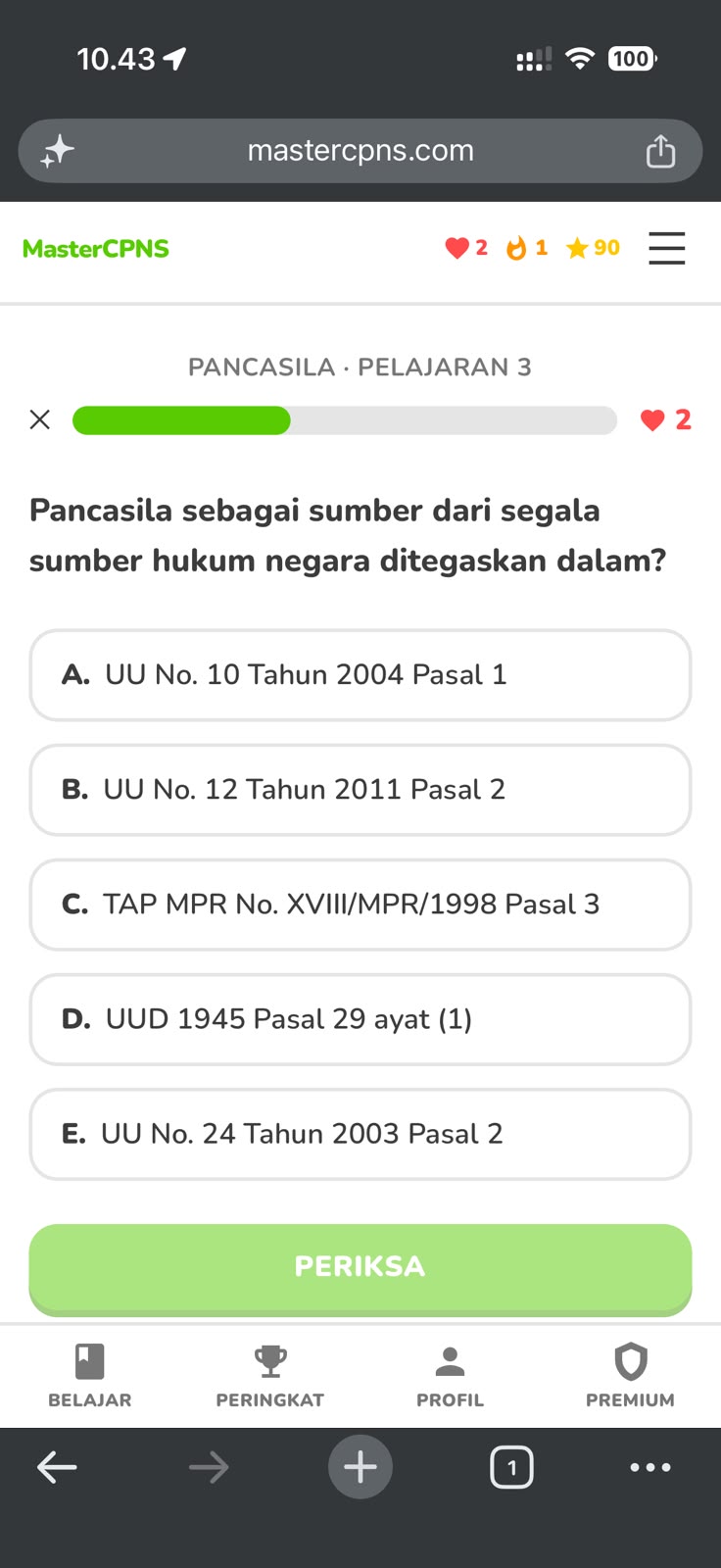Screen dimensions: 721x1568
Task: Open the browser tab switcher
Action: (511, 1467)
